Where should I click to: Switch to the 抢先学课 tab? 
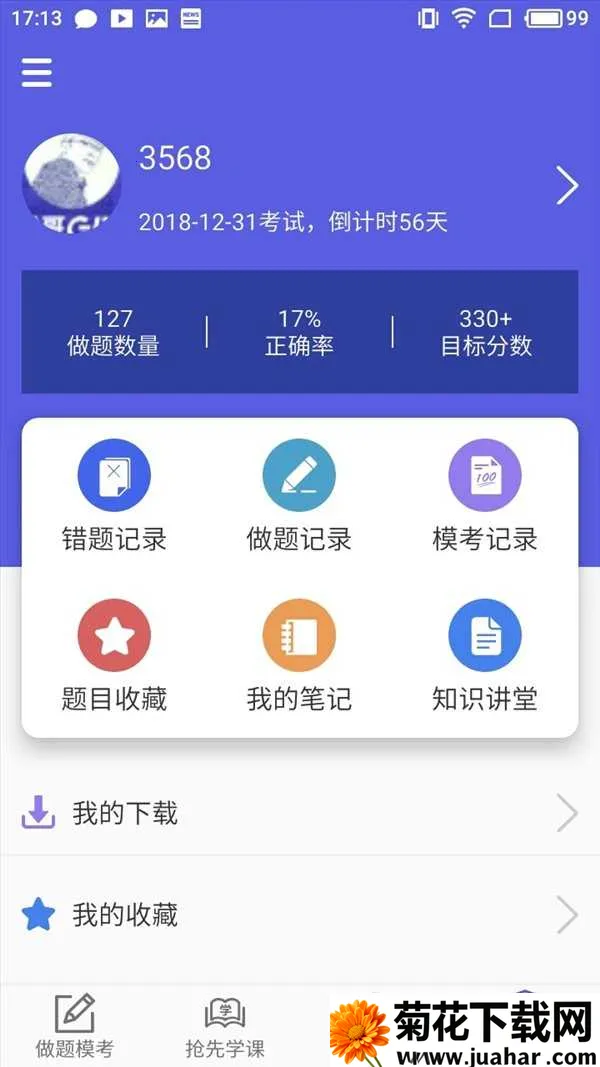[x=225, y=1027]
